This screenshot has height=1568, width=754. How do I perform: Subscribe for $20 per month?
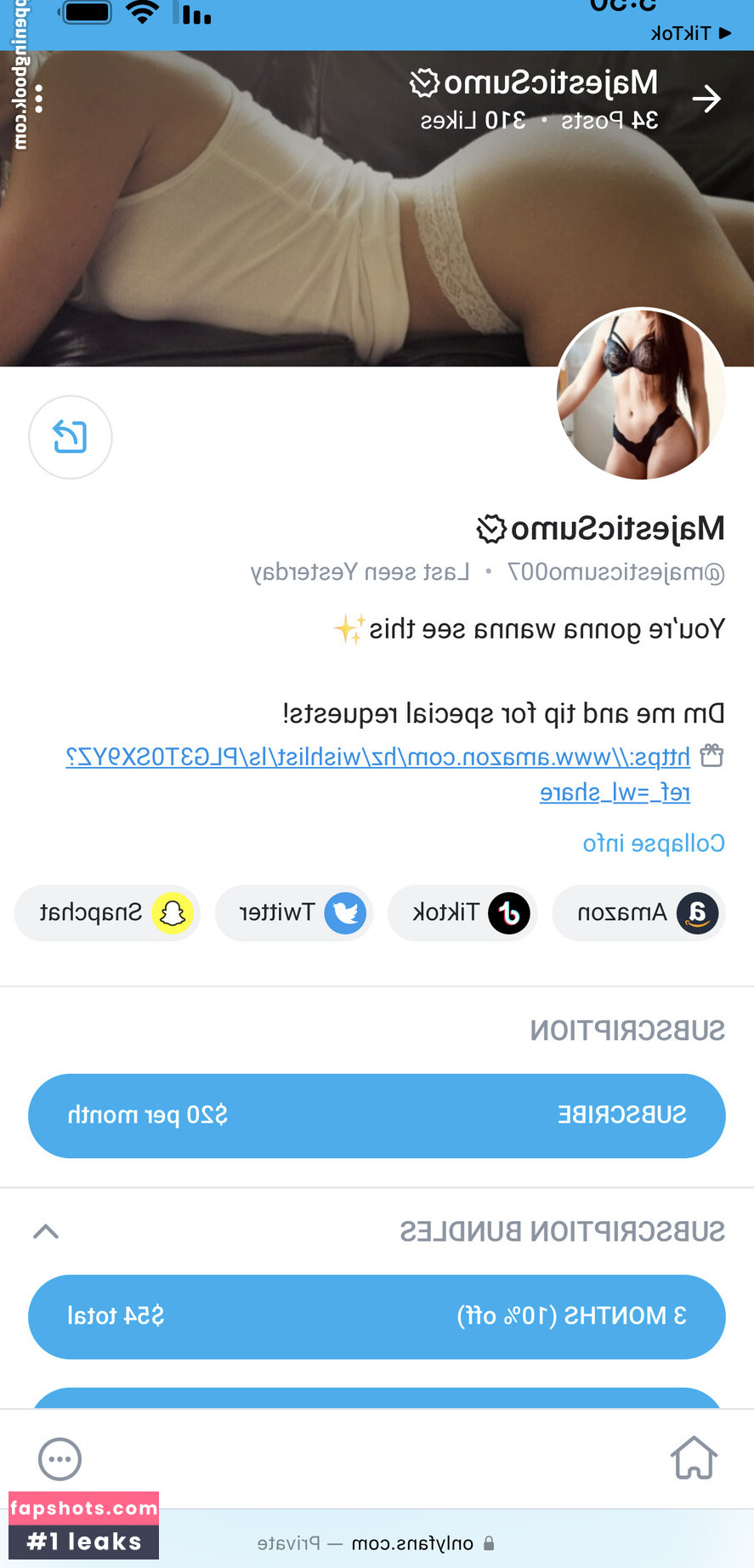(x=377, y=1116)
